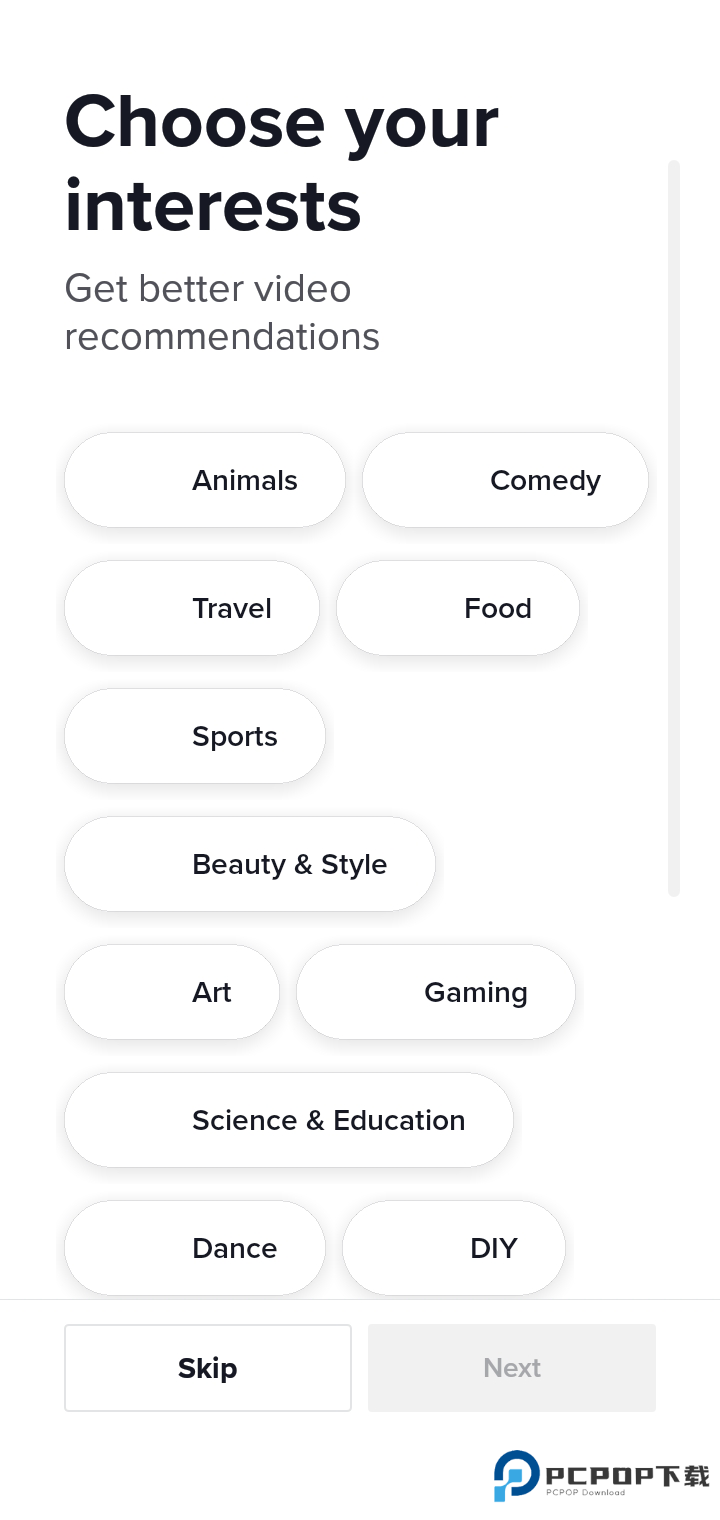Skip choosing interests
This screenshot has height=1520, width=720.
208,1368
